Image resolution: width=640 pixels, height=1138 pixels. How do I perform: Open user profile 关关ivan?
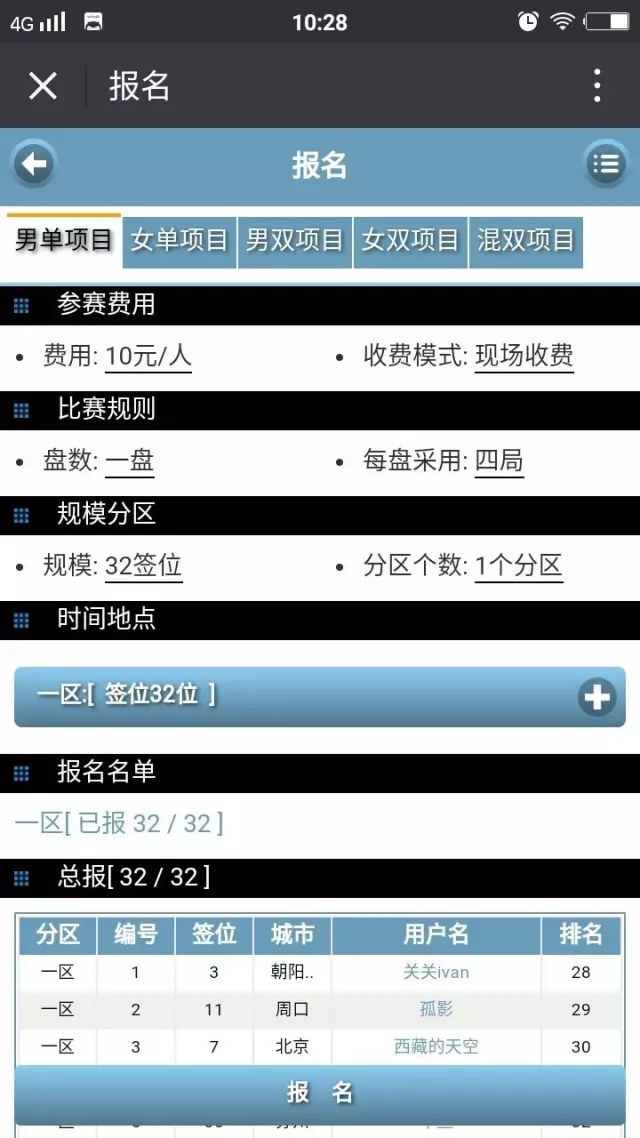[436, 972]
